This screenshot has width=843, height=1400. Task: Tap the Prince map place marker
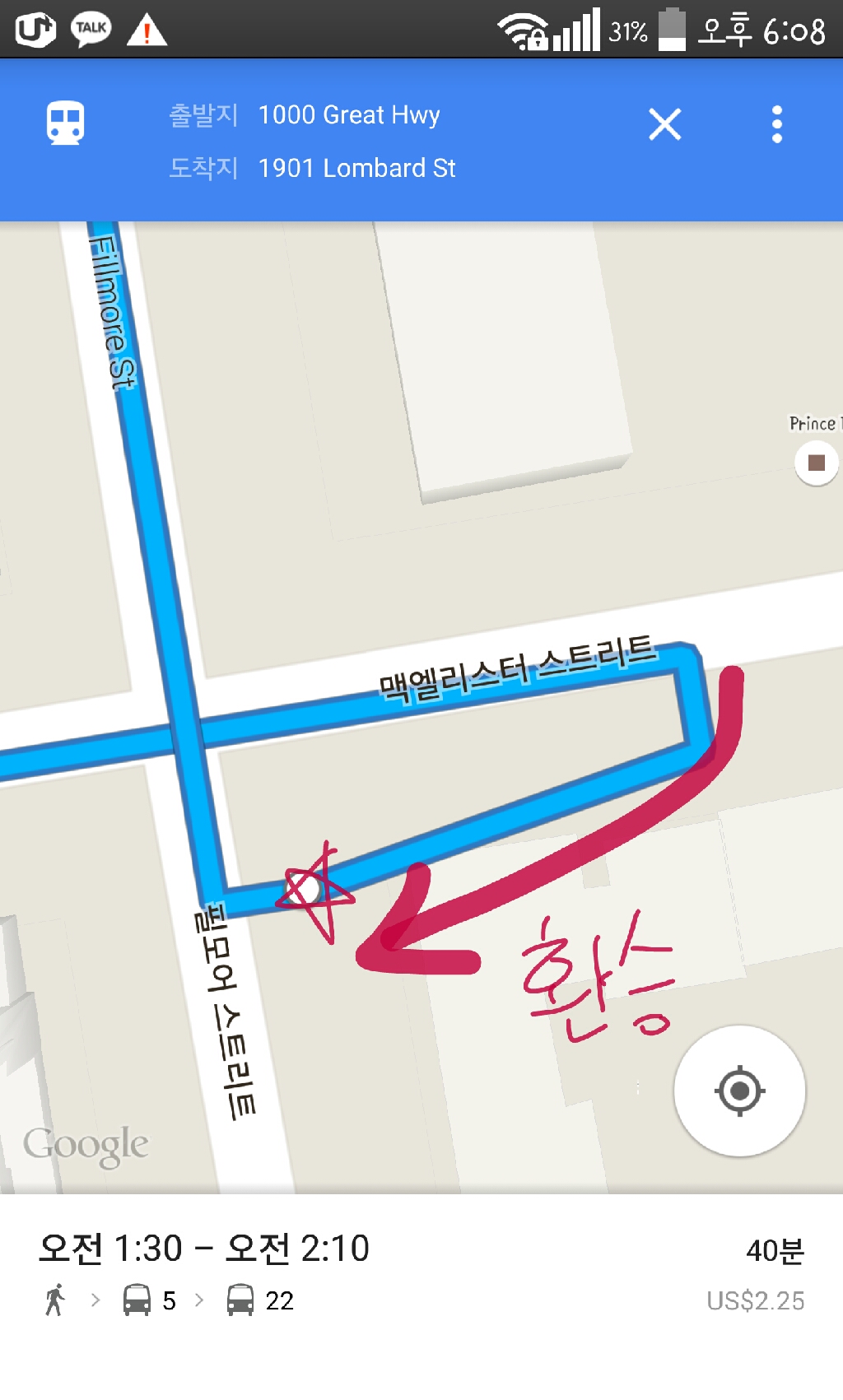coord(815,462)
